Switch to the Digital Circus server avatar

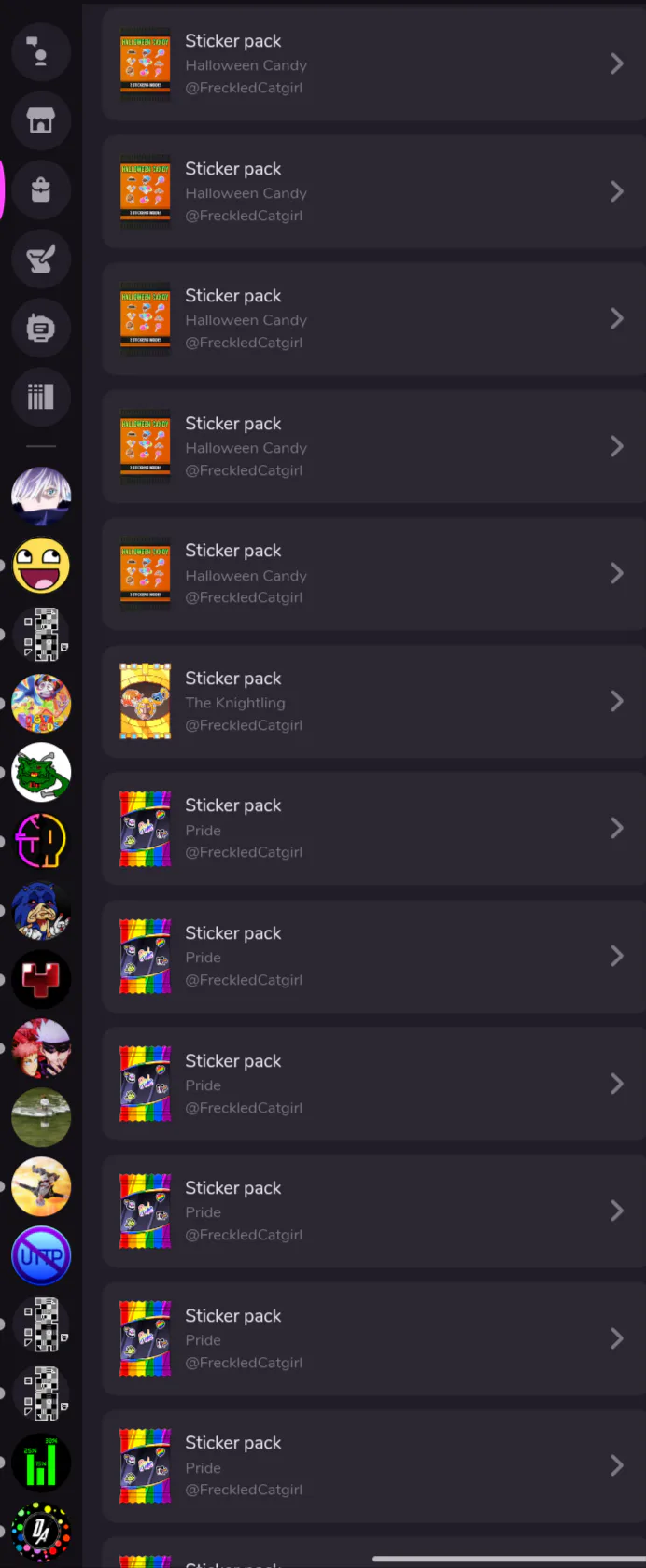[x=41, y=703]
